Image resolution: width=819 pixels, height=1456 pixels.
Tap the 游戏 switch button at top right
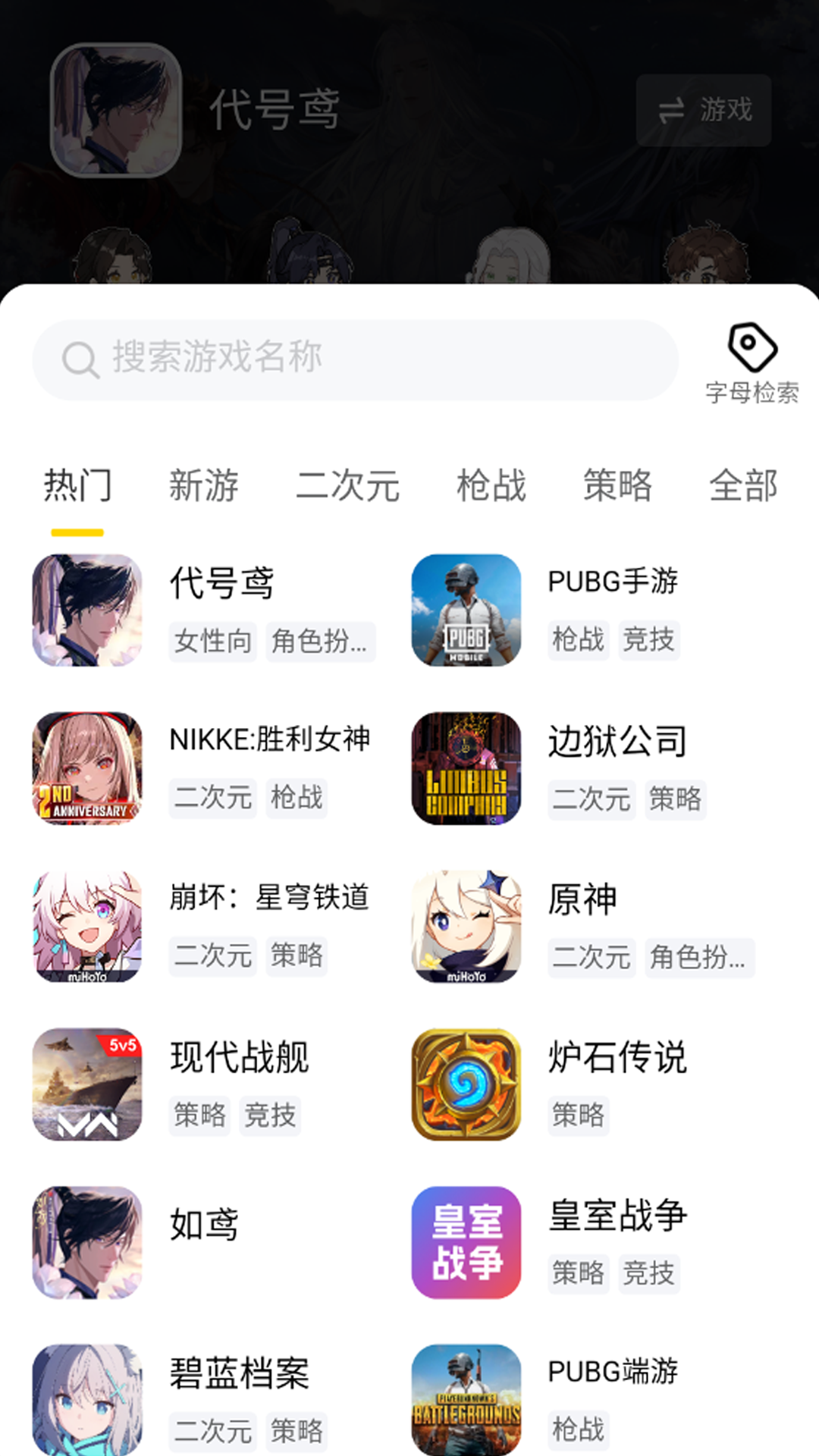pyautogui.click(x=704, y=111)
